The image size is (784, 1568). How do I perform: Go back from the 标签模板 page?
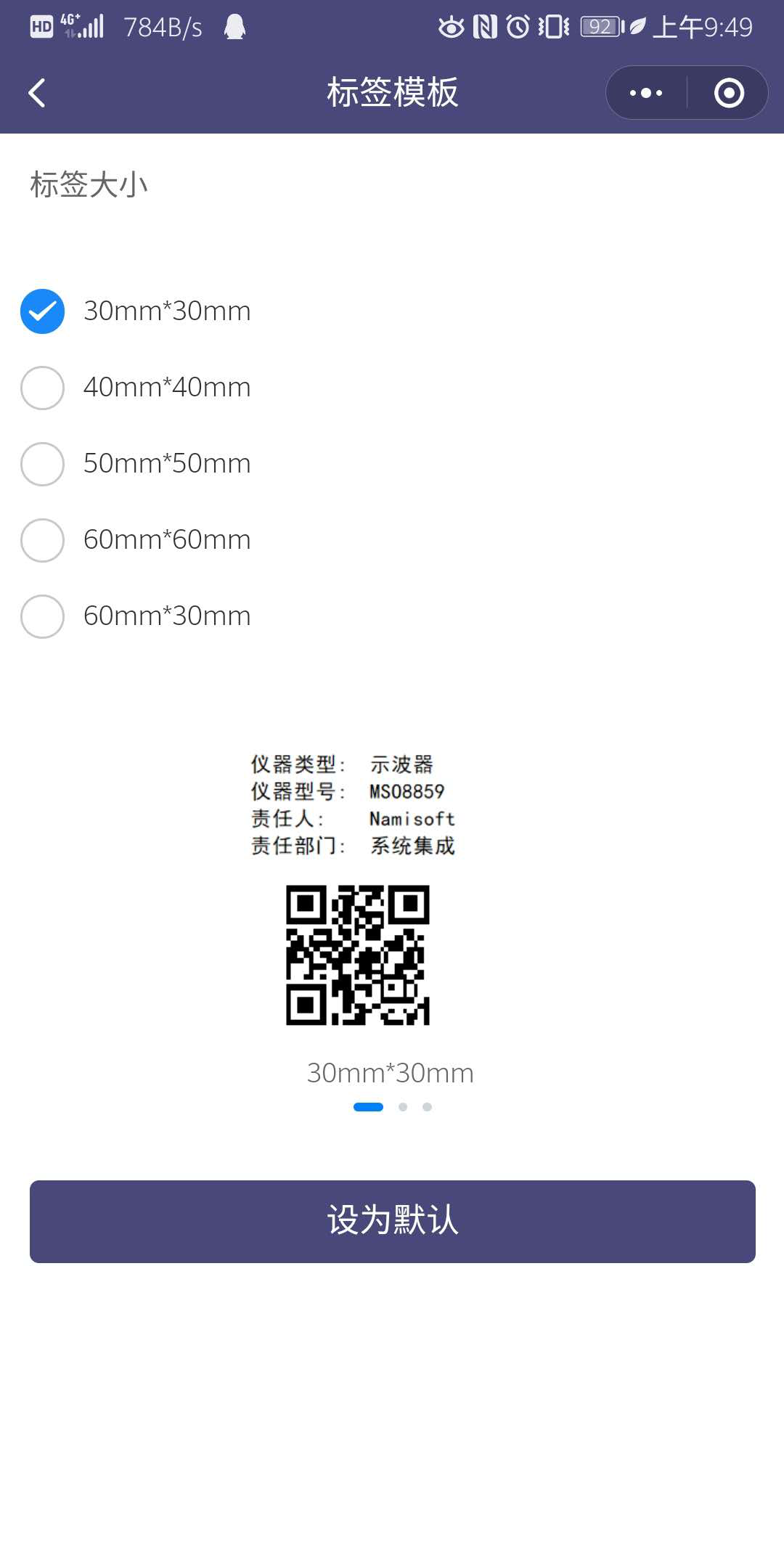(37, 93)
